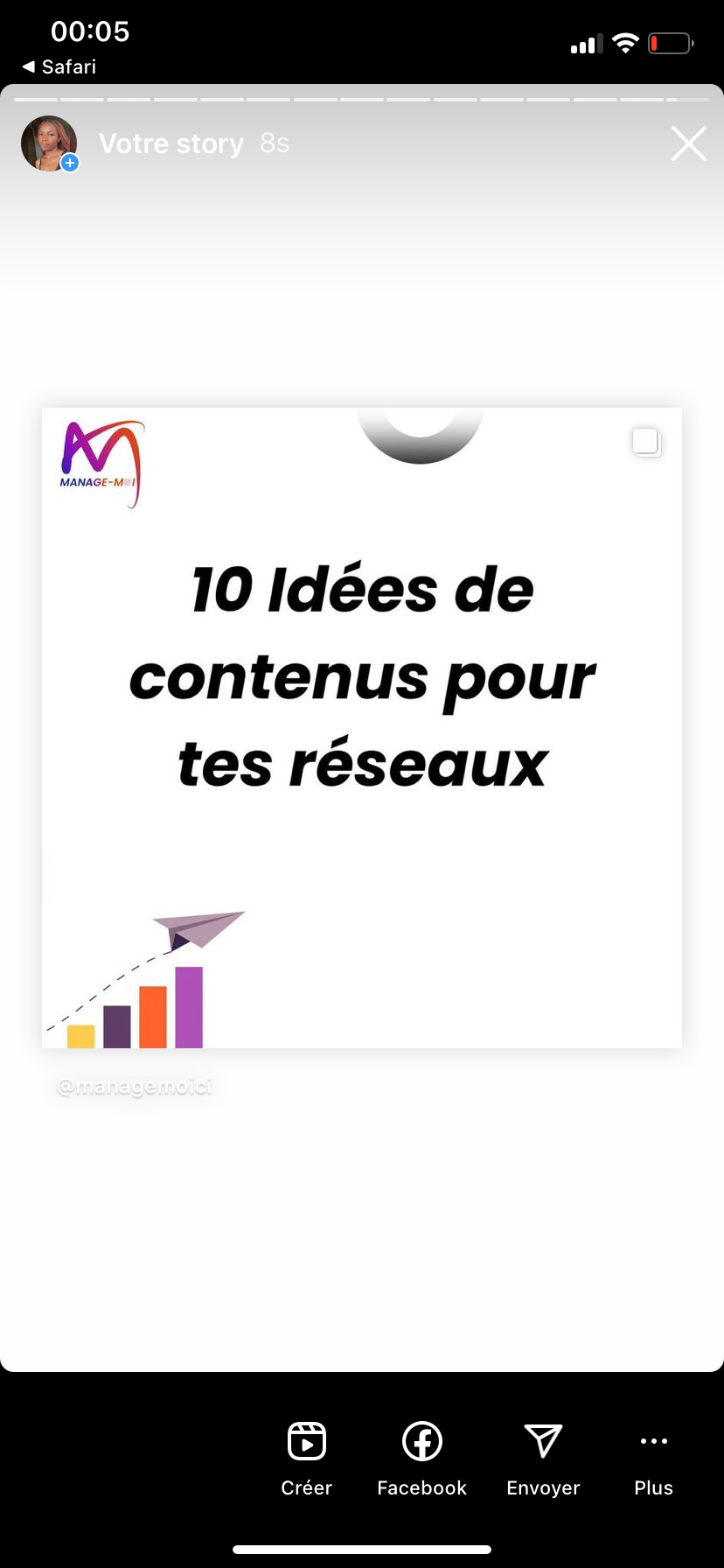Screen dimensions: 724x1568
Task: Create a reel with Créer
Action: point(307,1459)
